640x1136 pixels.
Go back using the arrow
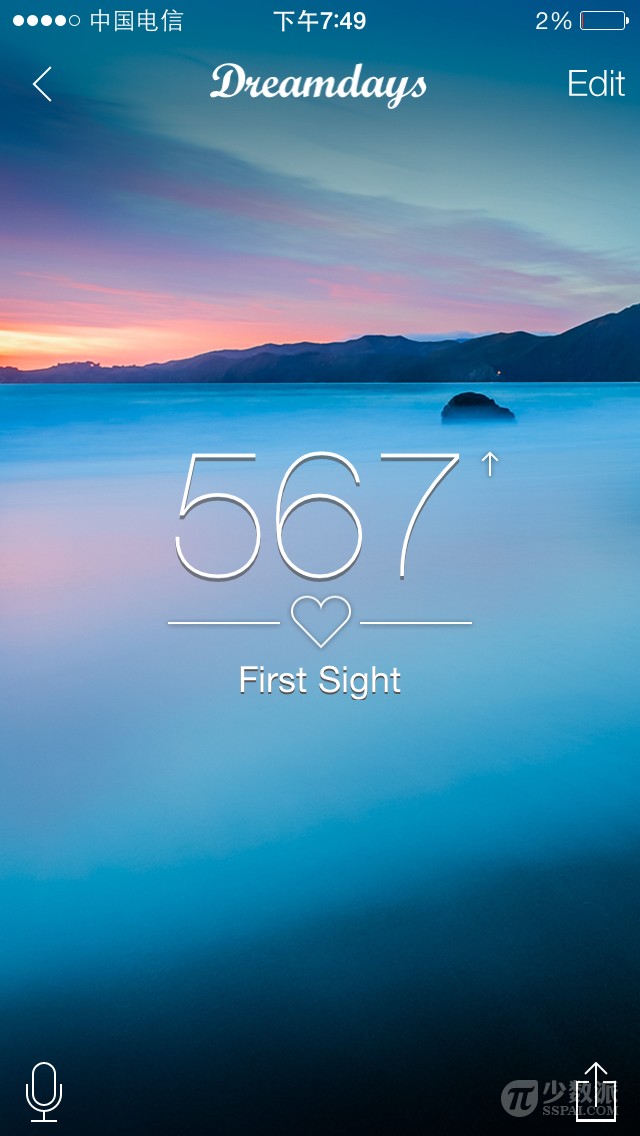(x=42, y=84)
